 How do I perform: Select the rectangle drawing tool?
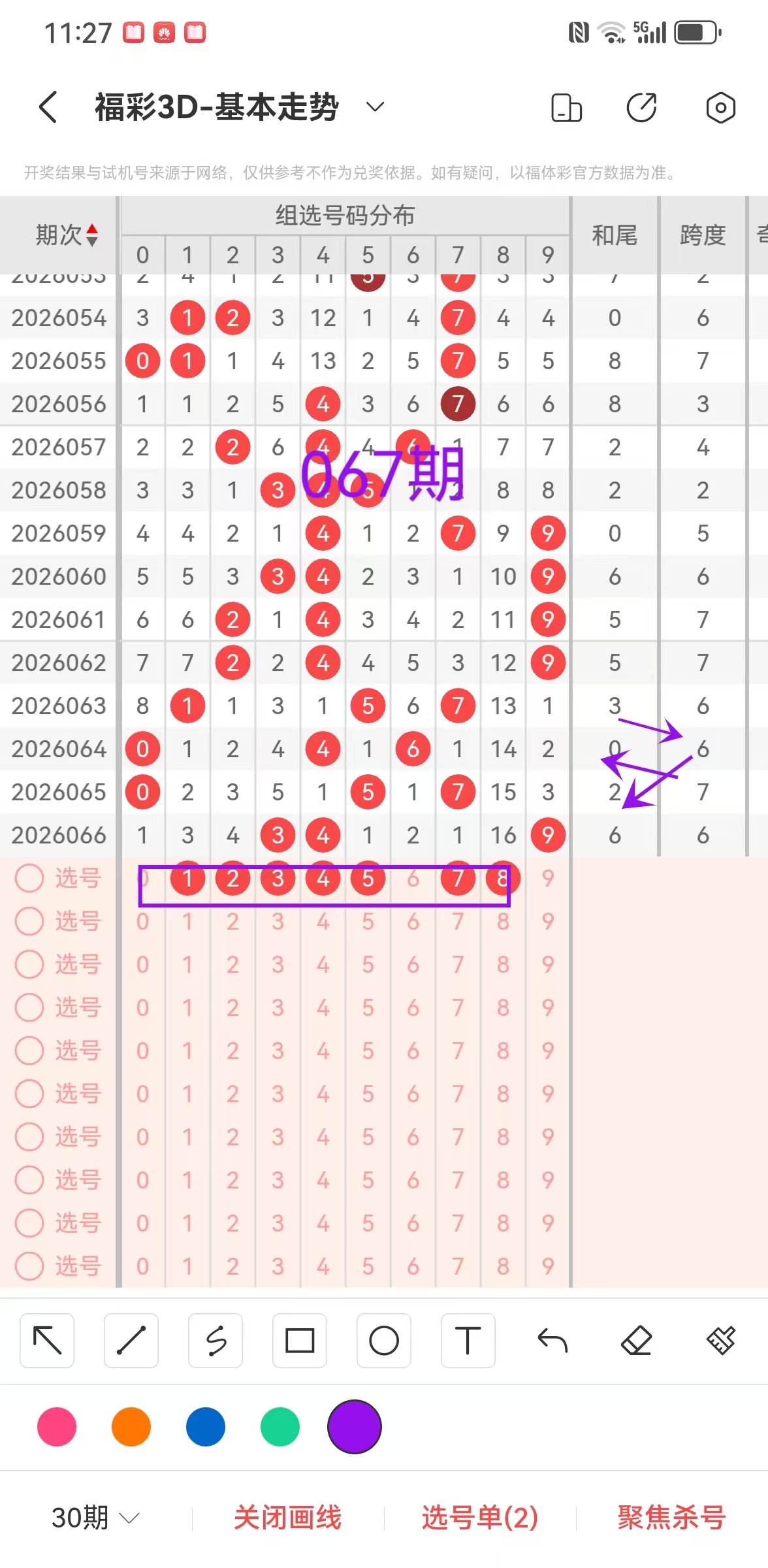(x=300, y=1341)
